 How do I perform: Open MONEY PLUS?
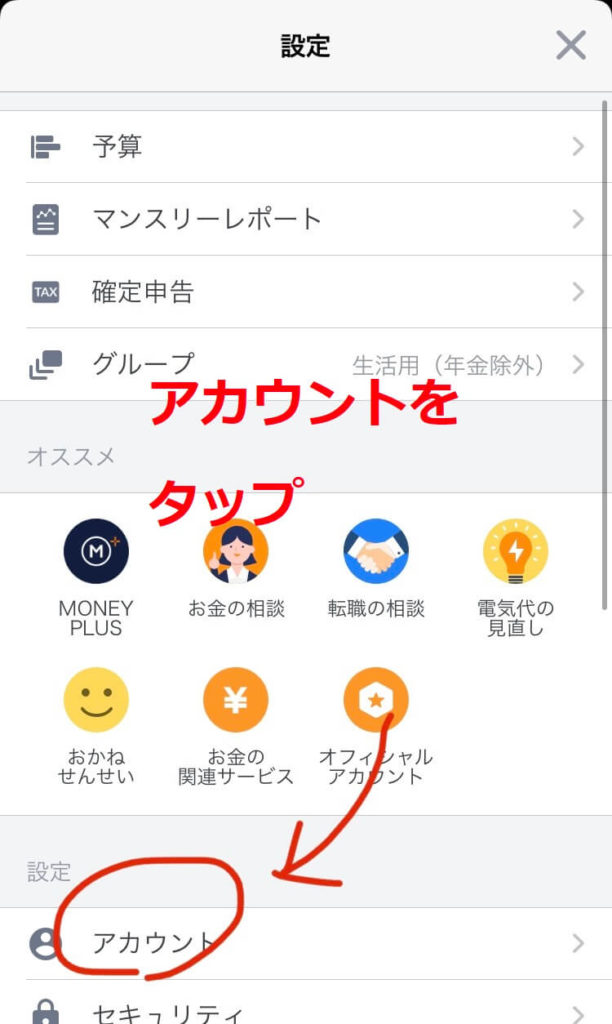click(x=96, y=552)
